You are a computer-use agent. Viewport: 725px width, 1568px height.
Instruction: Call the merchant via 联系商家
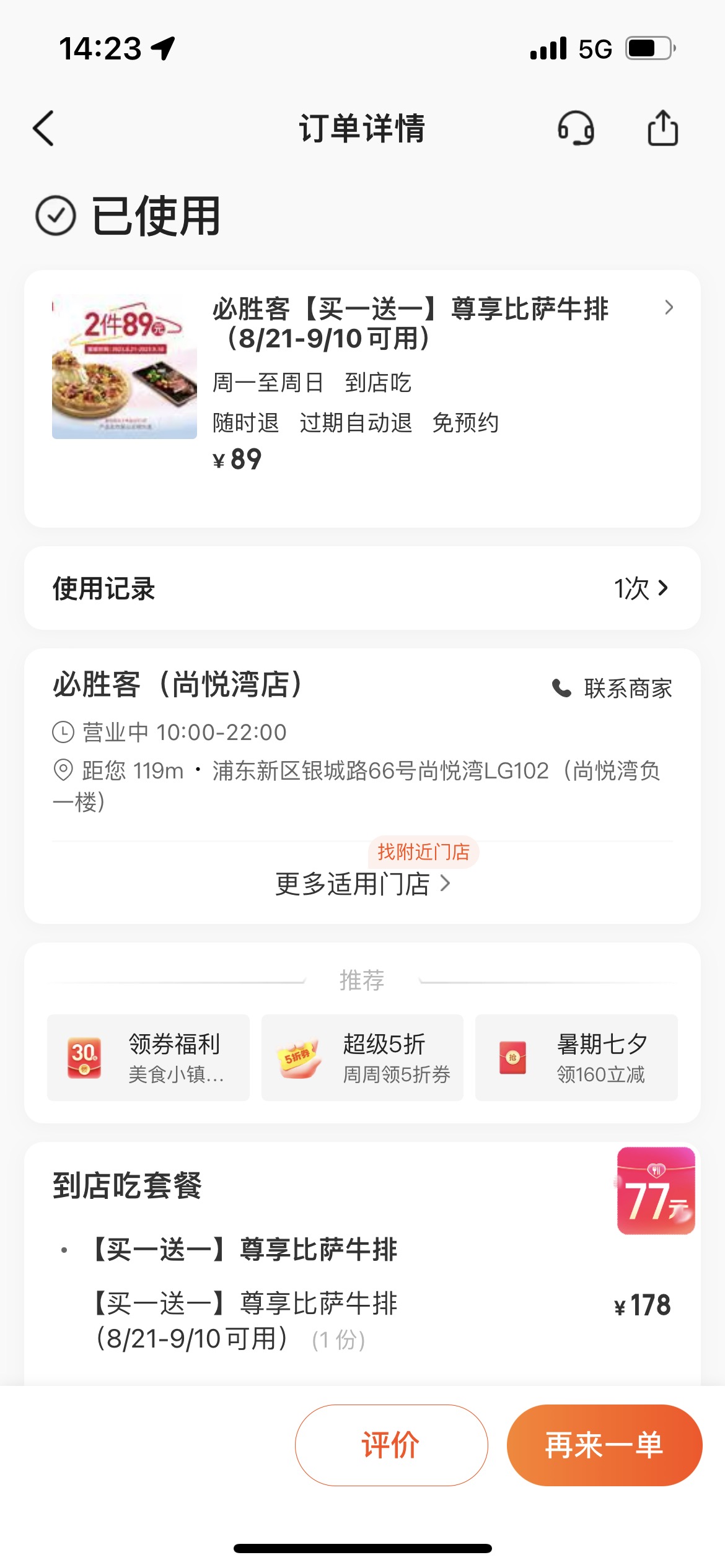pos(612,688)
